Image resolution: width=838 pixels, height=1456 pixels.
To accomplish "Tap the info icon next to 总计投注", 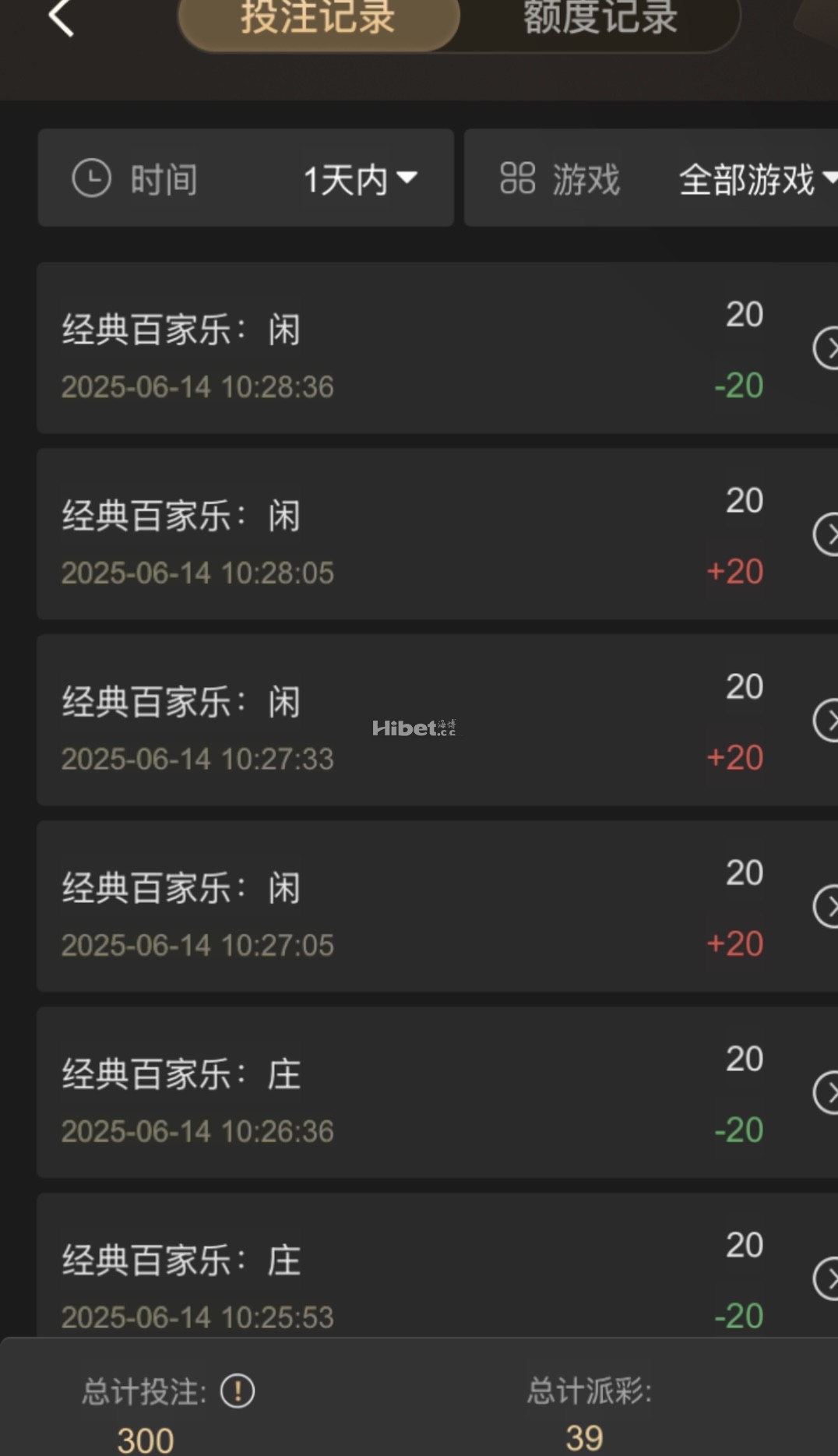I will click(x=238, y=1391).
